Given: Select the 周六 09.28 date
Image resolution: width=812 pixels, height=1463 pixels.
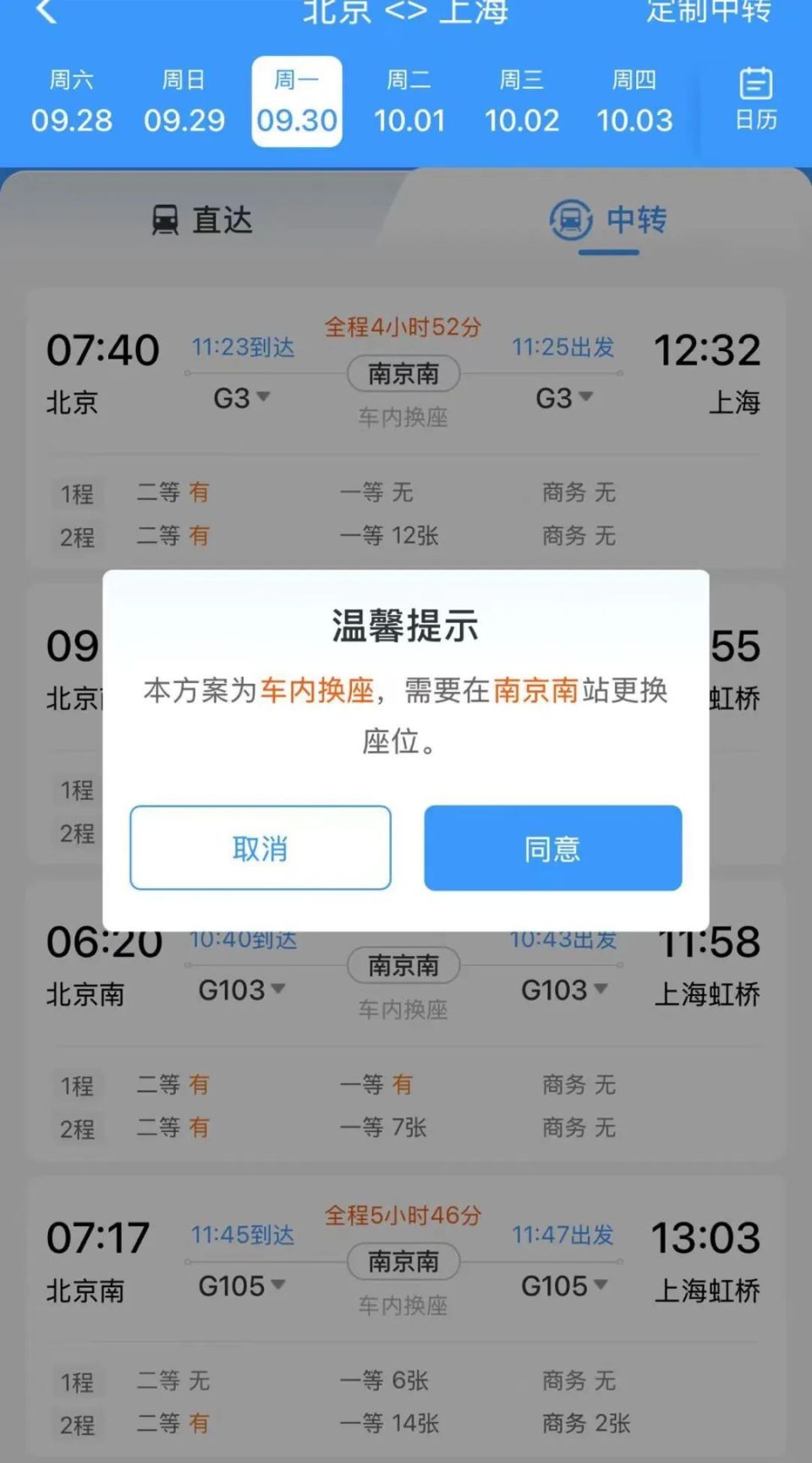Looking at the screenshot, I should (71, 100).
